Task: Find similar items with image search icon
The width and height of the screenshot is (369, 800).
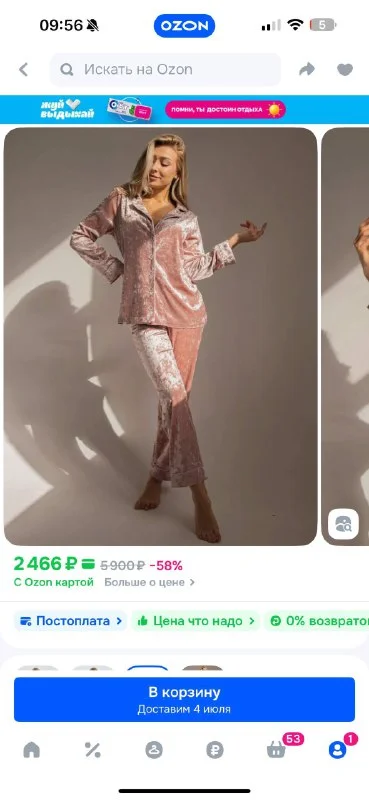Action: 343,523
